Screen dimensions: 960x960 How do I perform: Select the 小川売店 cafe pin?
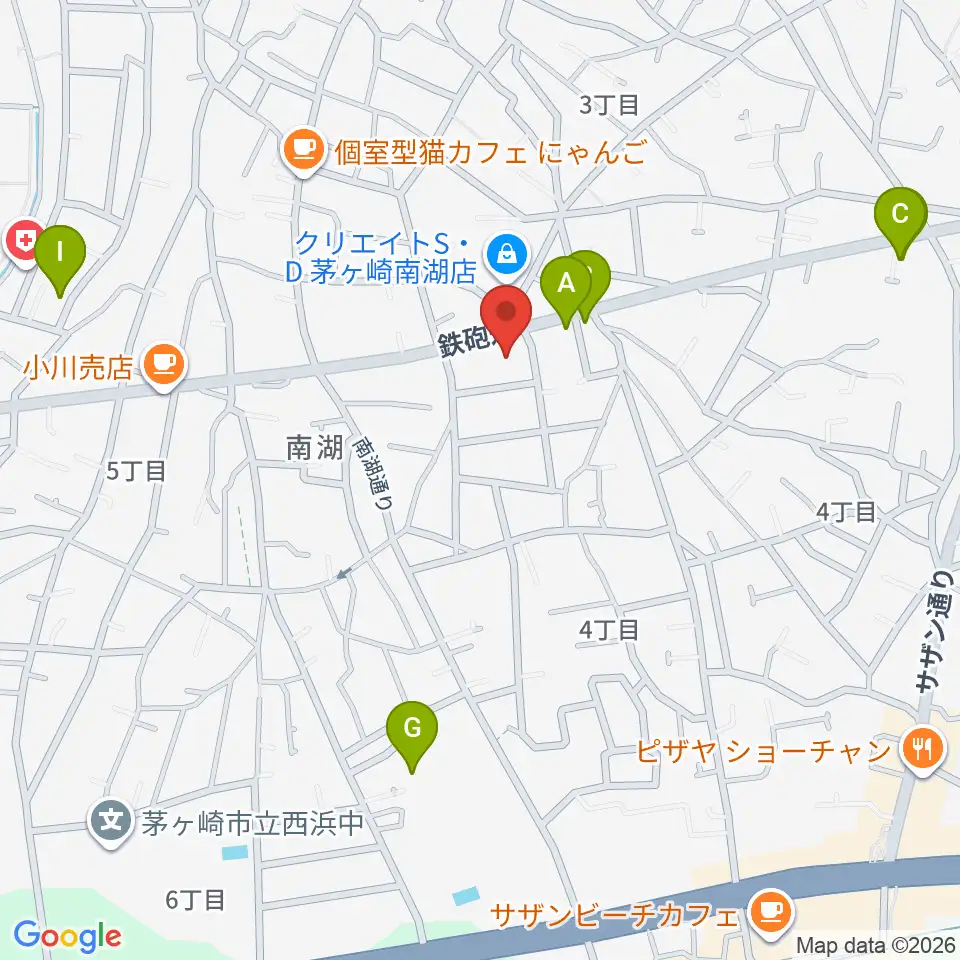coord(165,366)
